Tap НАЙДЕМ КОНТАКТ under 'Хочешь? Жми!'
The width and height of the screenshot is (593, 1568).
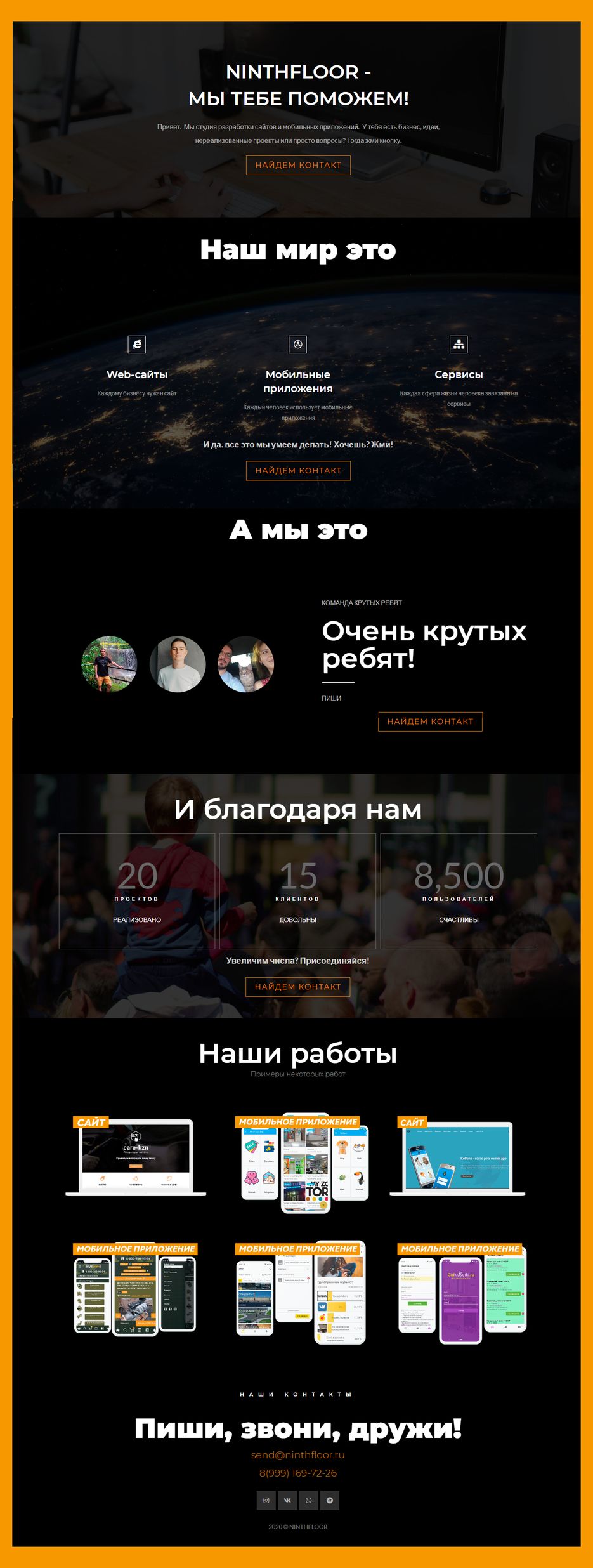pyautogui.click(x=298, y=470)
